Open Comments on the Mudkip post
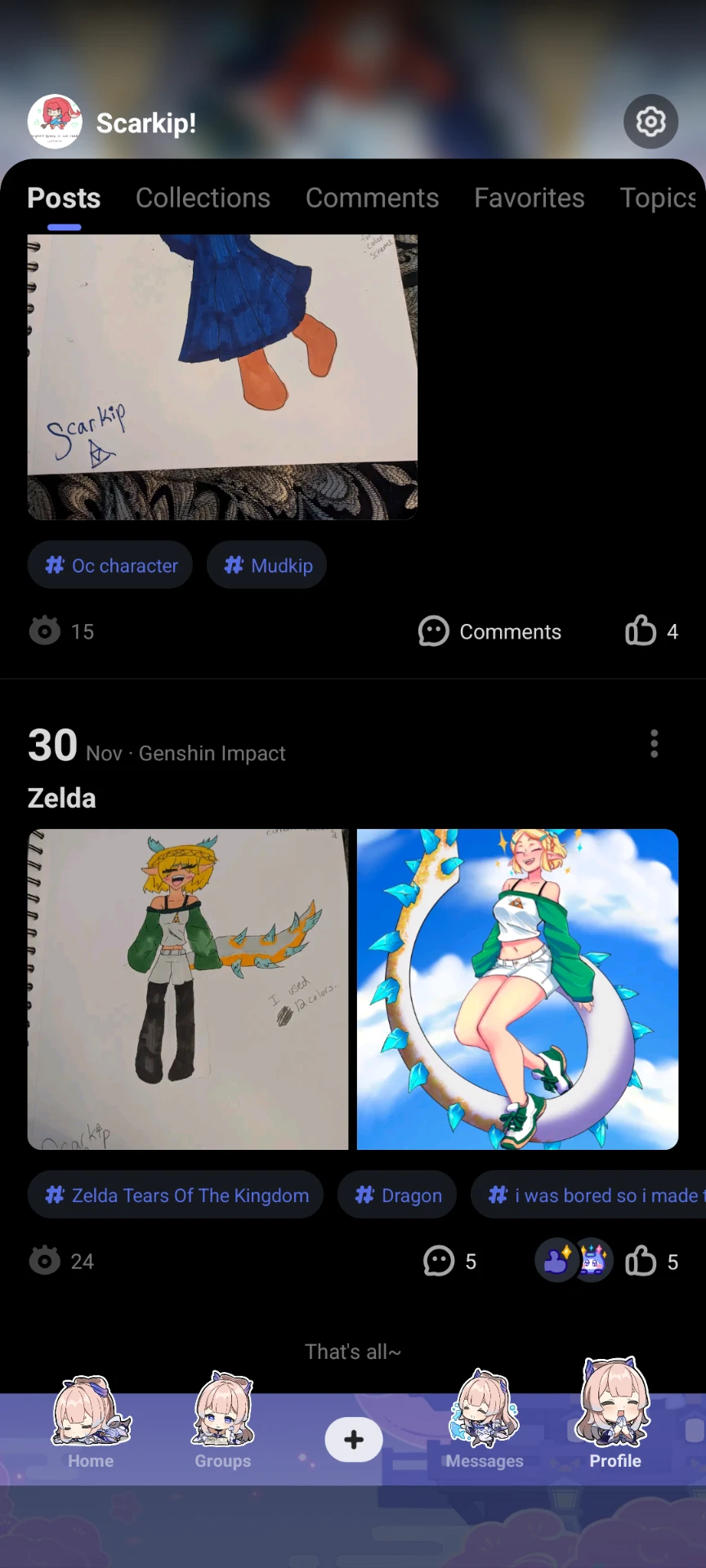706x1568 pixels. click(489, 631)
